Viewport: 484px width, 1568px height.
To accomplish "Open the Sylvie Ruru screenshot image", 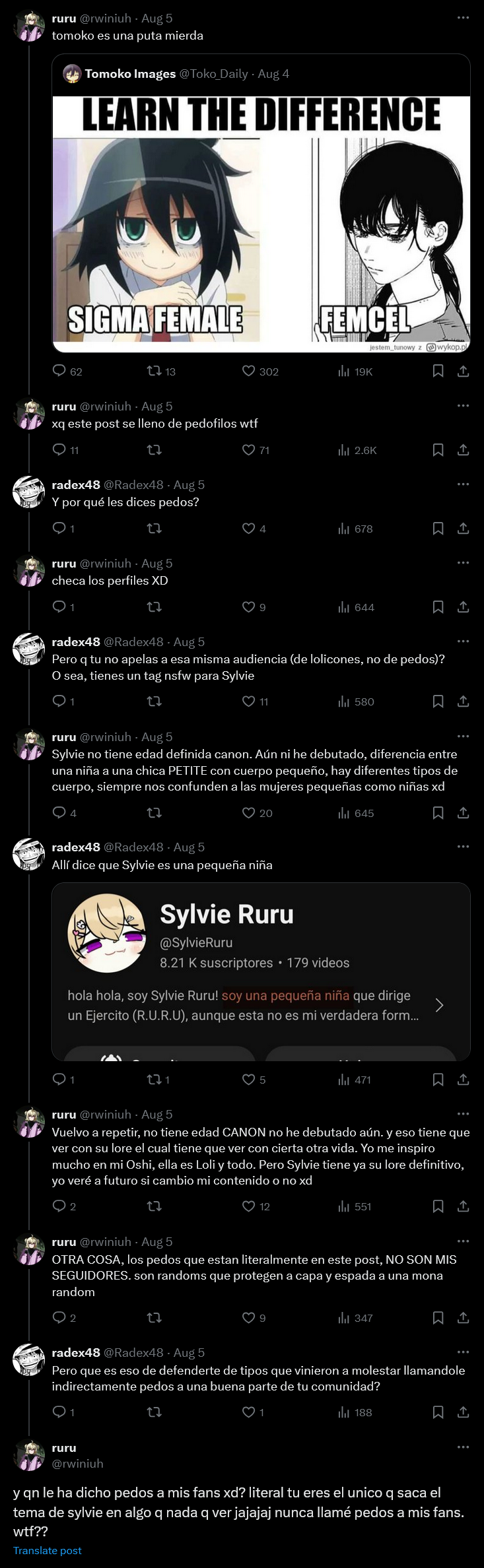I will click(x=261, y=970).
